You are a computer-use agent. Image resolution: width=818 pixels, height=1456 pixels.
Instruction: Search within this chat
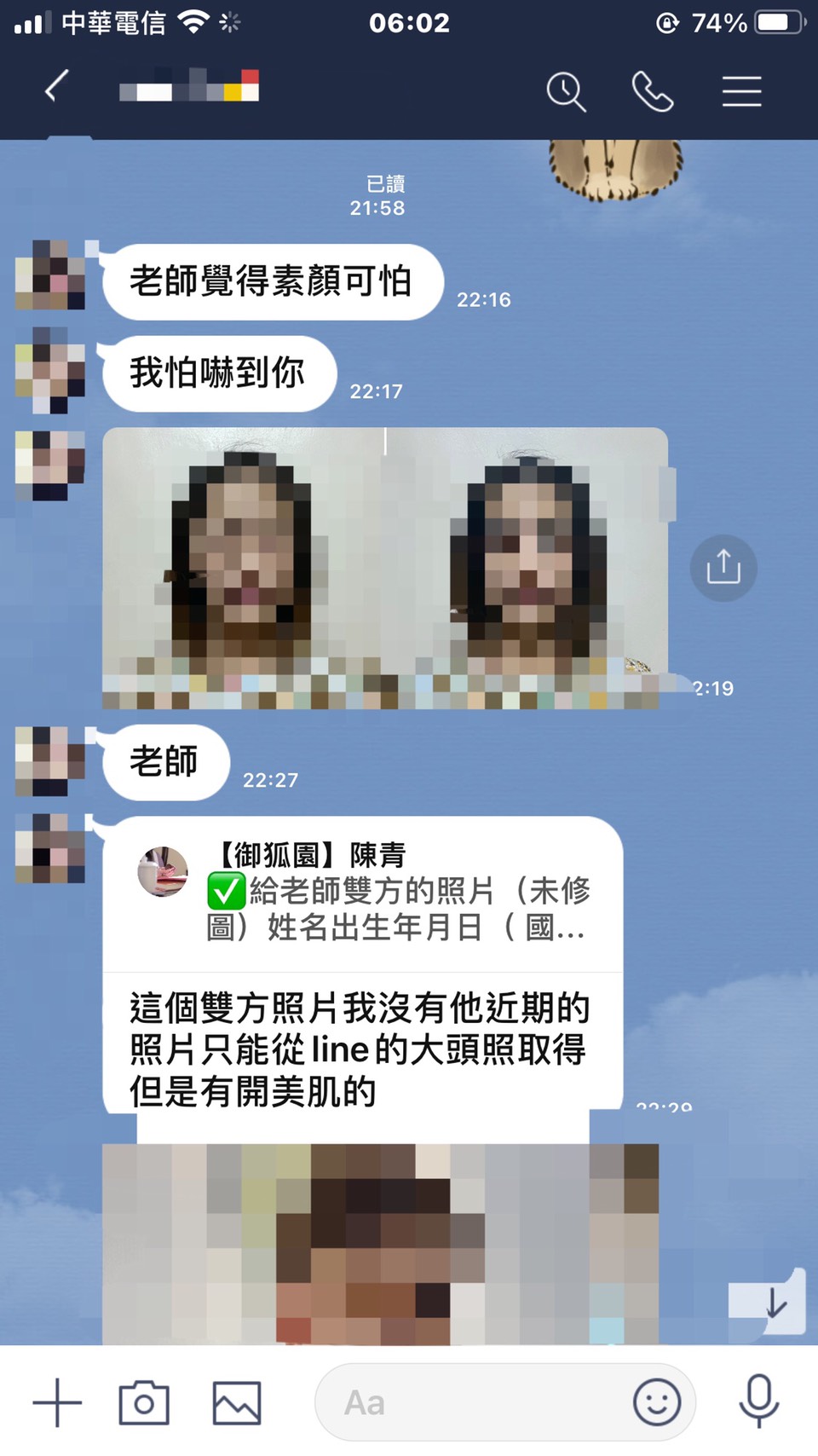(566, 91)
